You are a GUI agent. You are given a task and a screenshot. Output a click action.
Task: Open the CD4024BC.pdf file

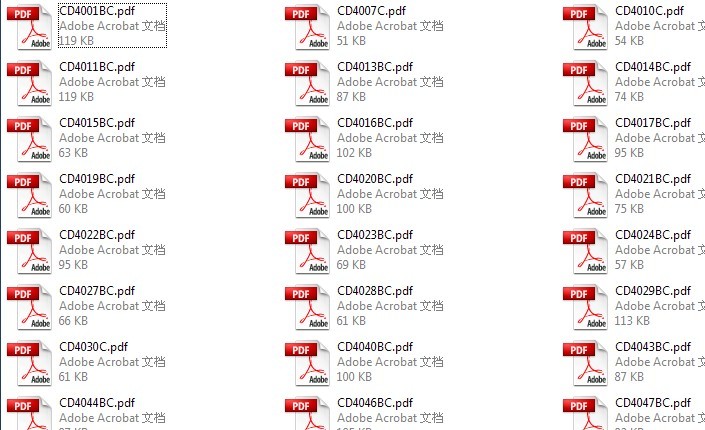pyautogui.click(x=653, y=235)
